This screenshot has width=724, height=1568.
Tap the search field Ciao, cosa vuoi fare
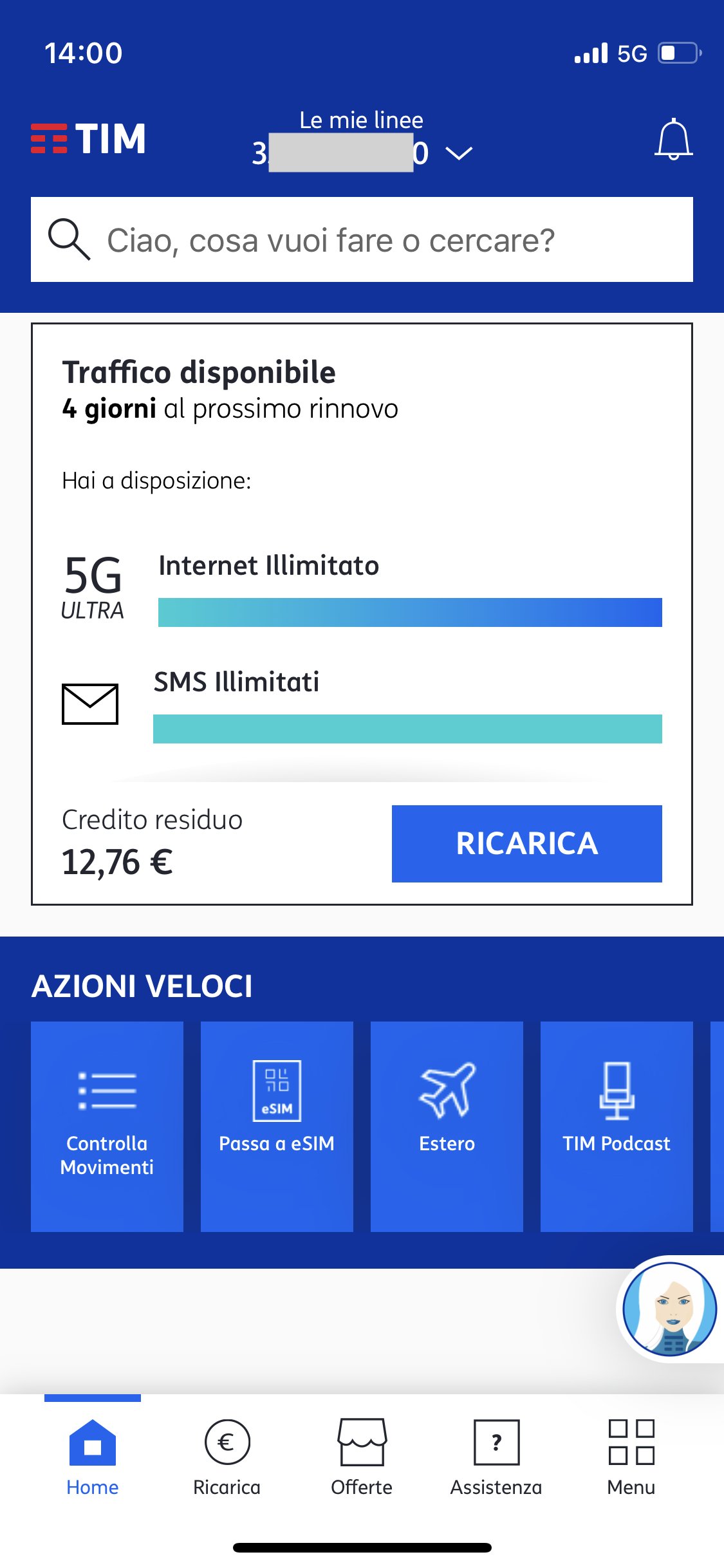pos(362,239)
